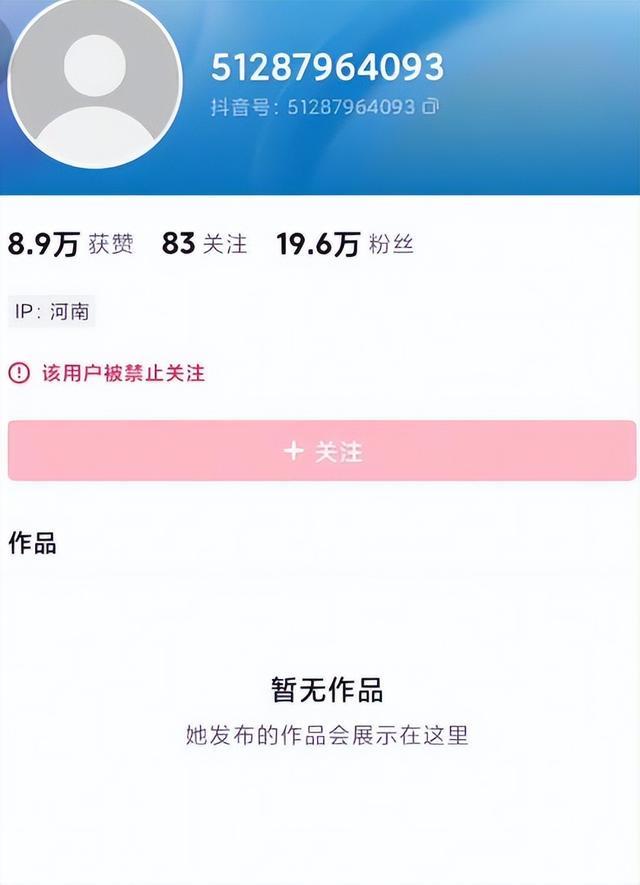The image size is (640, 885).
Task: Open the 83 关注 following list
Action: point(204,244)
